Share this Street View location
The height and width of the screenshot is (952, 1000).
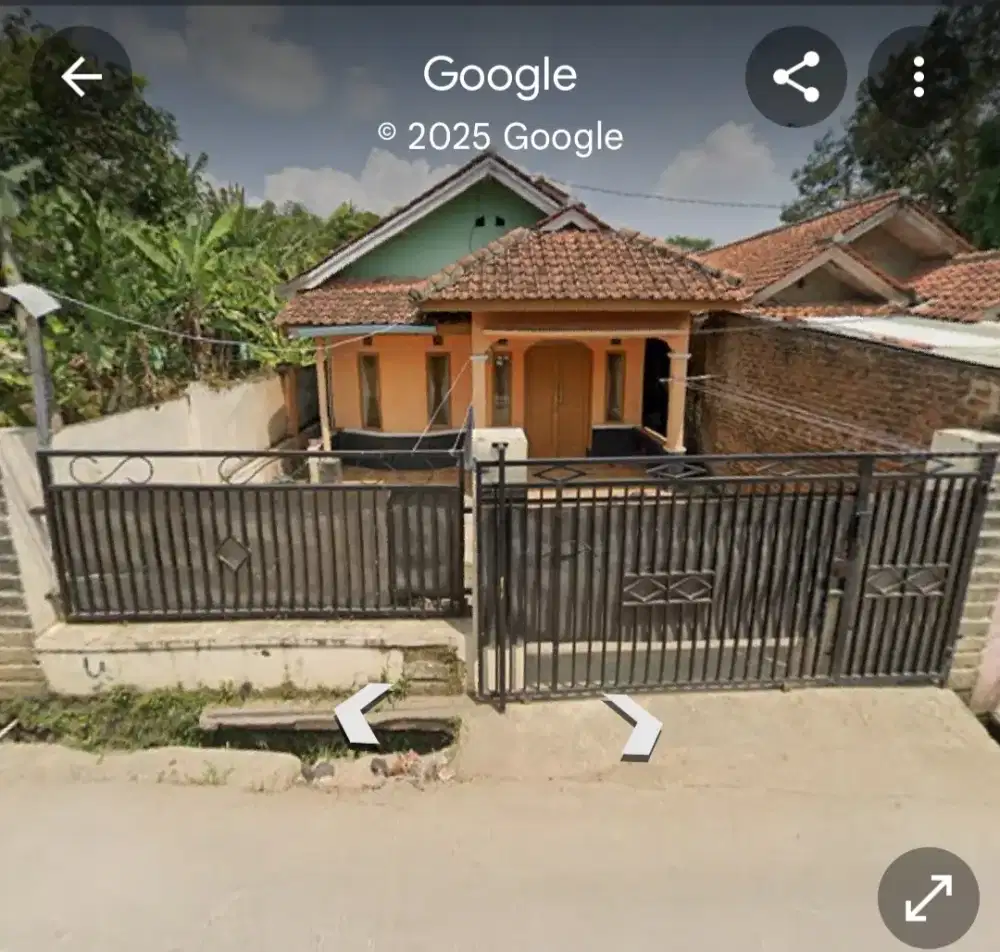[796, 77]
